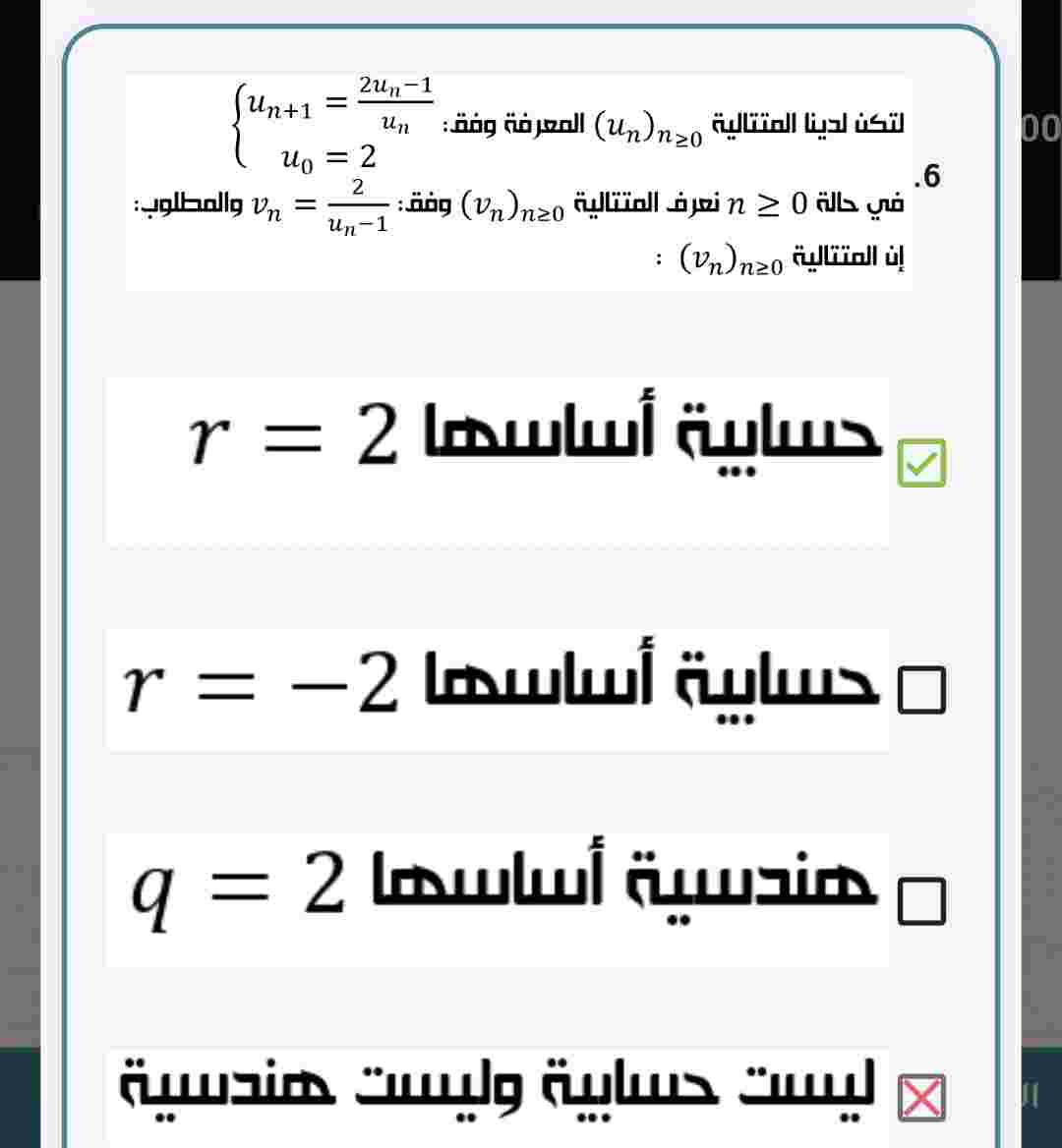Toggle the checked r = 2 arithmetic checkbox
Screen dimensions: 1062x1148
(x=921, y=463)
